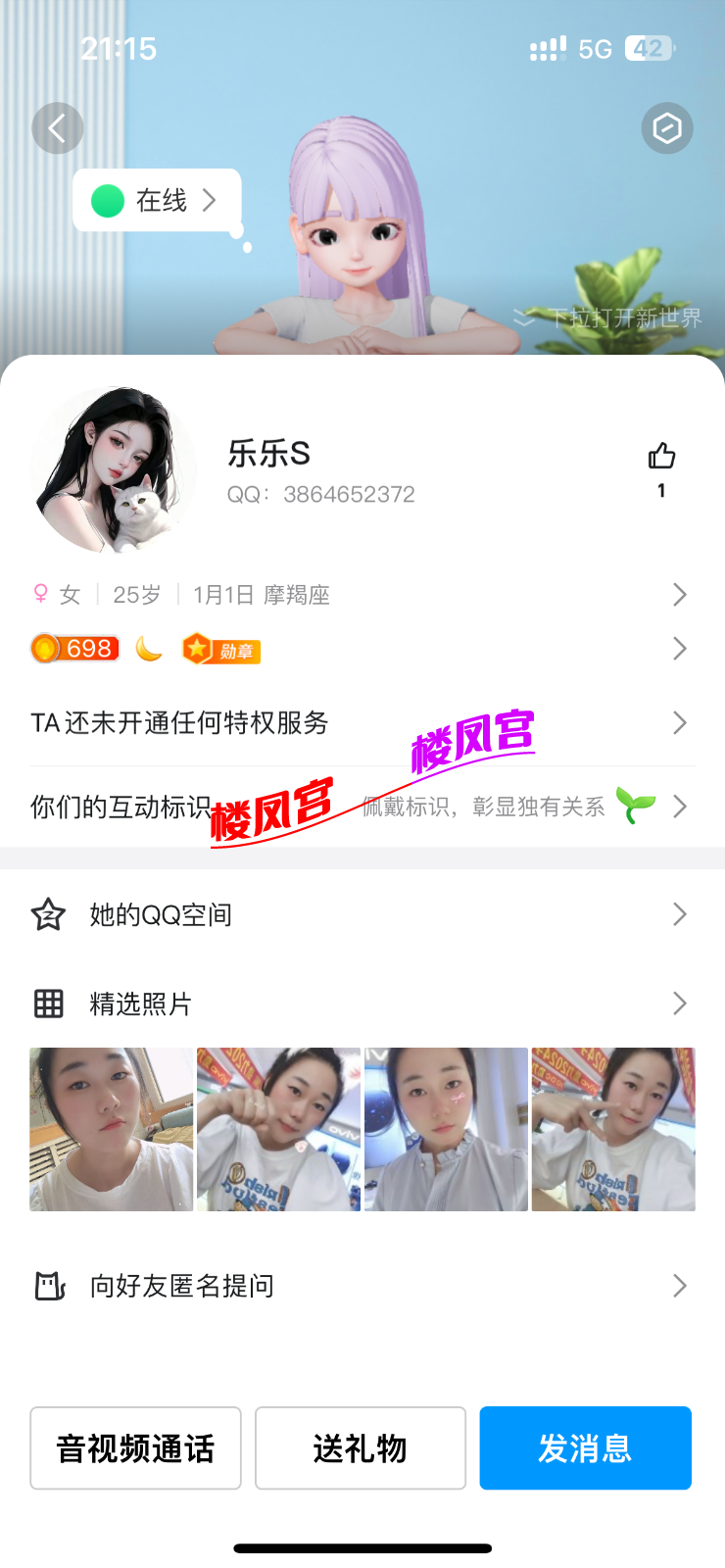Open 你们的互动标识 row
The image size is (725, 1568).
coord(361,807)
